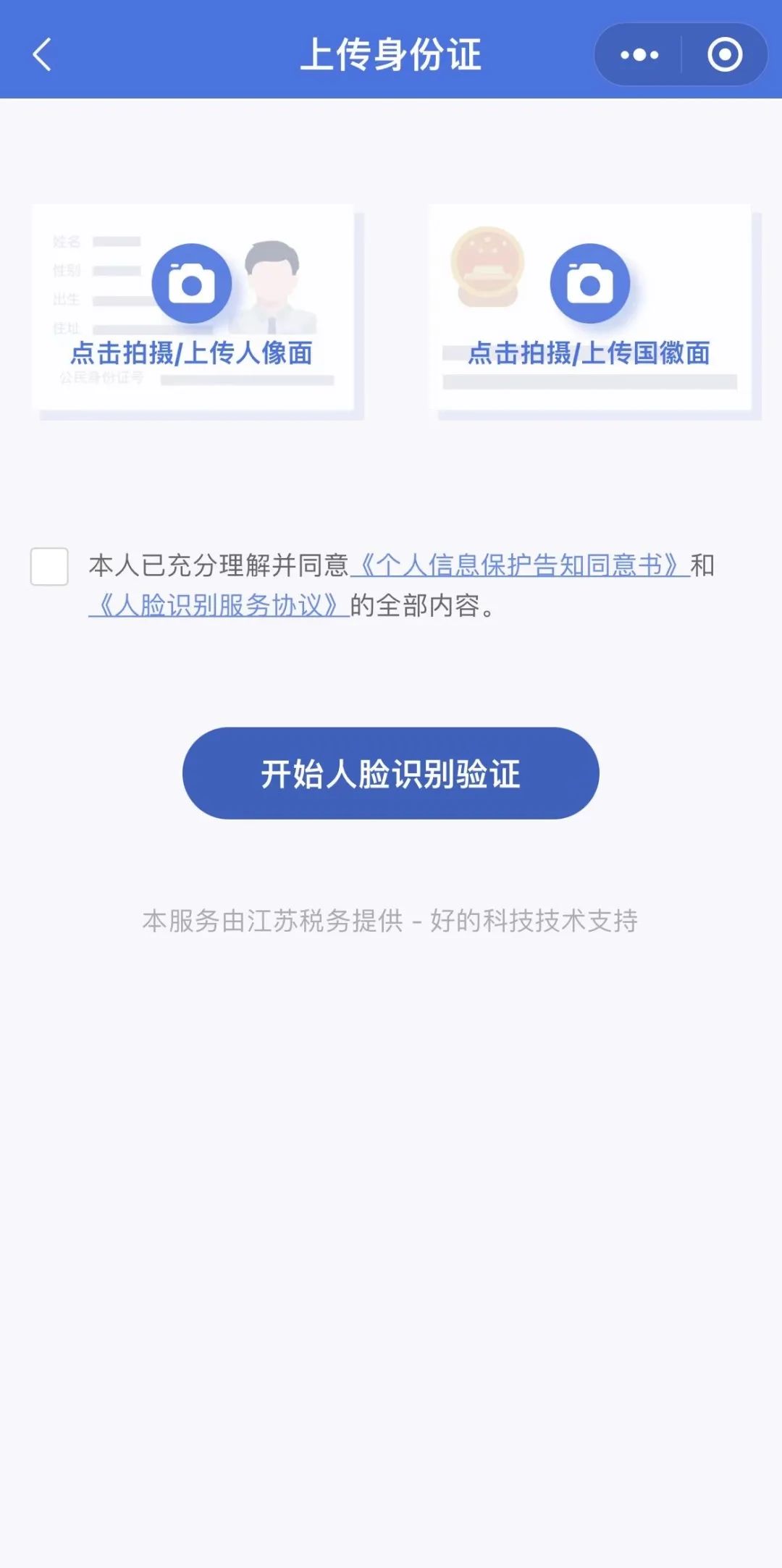Screen dimensions: 782x1568
Task: Go back using the top-left arrow
Action: click(42, 55)
